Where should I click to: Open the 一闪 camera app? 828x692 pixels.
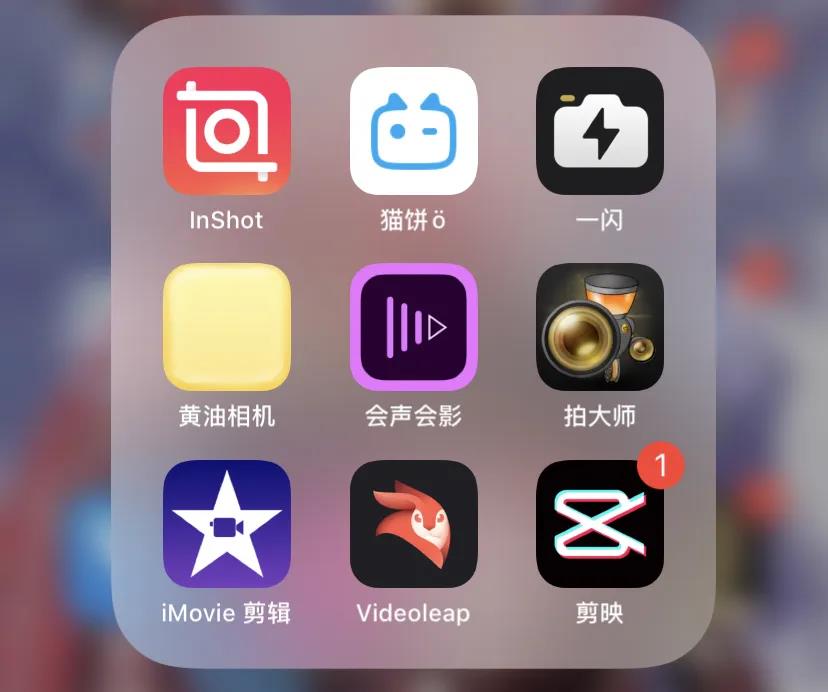point(600,131)
